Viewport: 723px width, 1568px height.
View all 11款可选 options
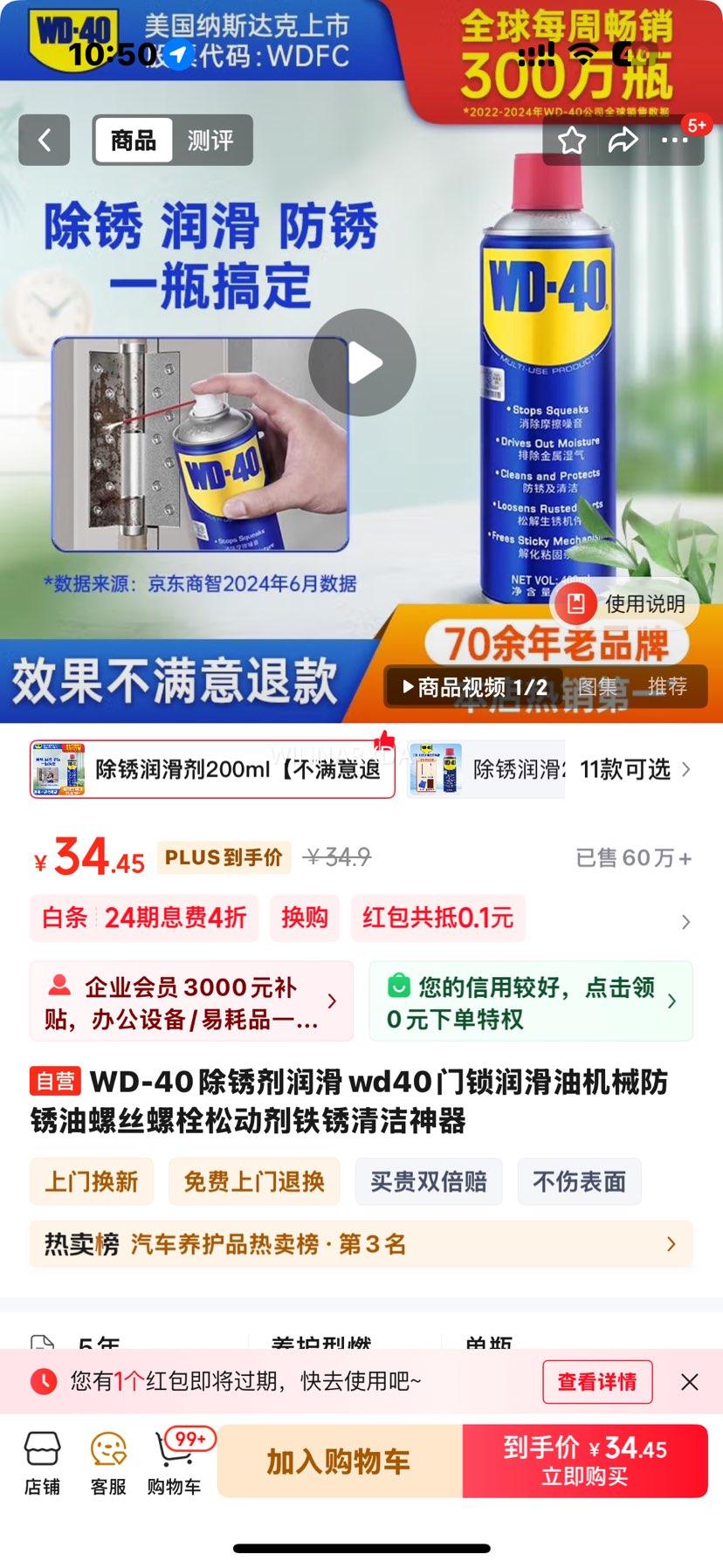click(x=635, y=769)
